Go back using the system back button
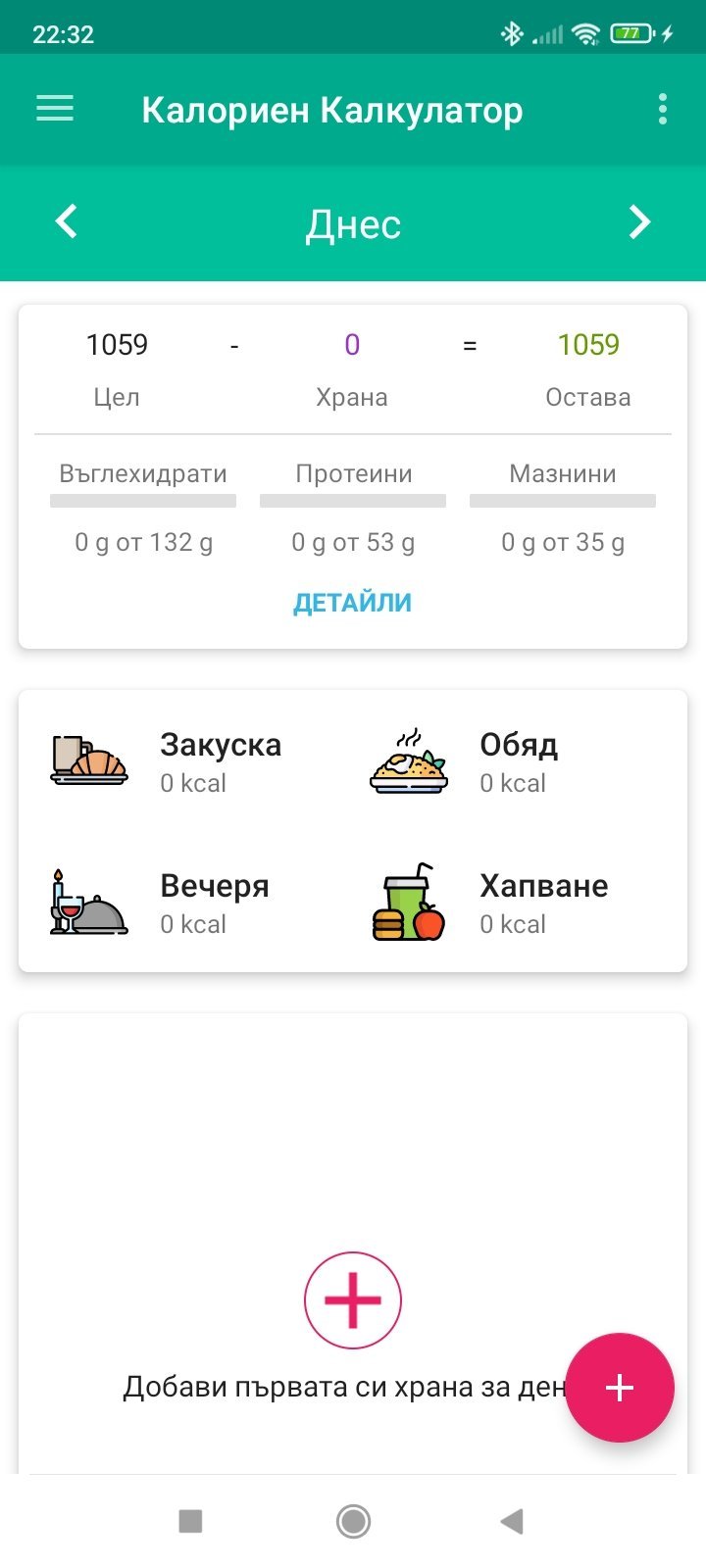This screenshot has width=706, height=1568. coord(512,1521)
